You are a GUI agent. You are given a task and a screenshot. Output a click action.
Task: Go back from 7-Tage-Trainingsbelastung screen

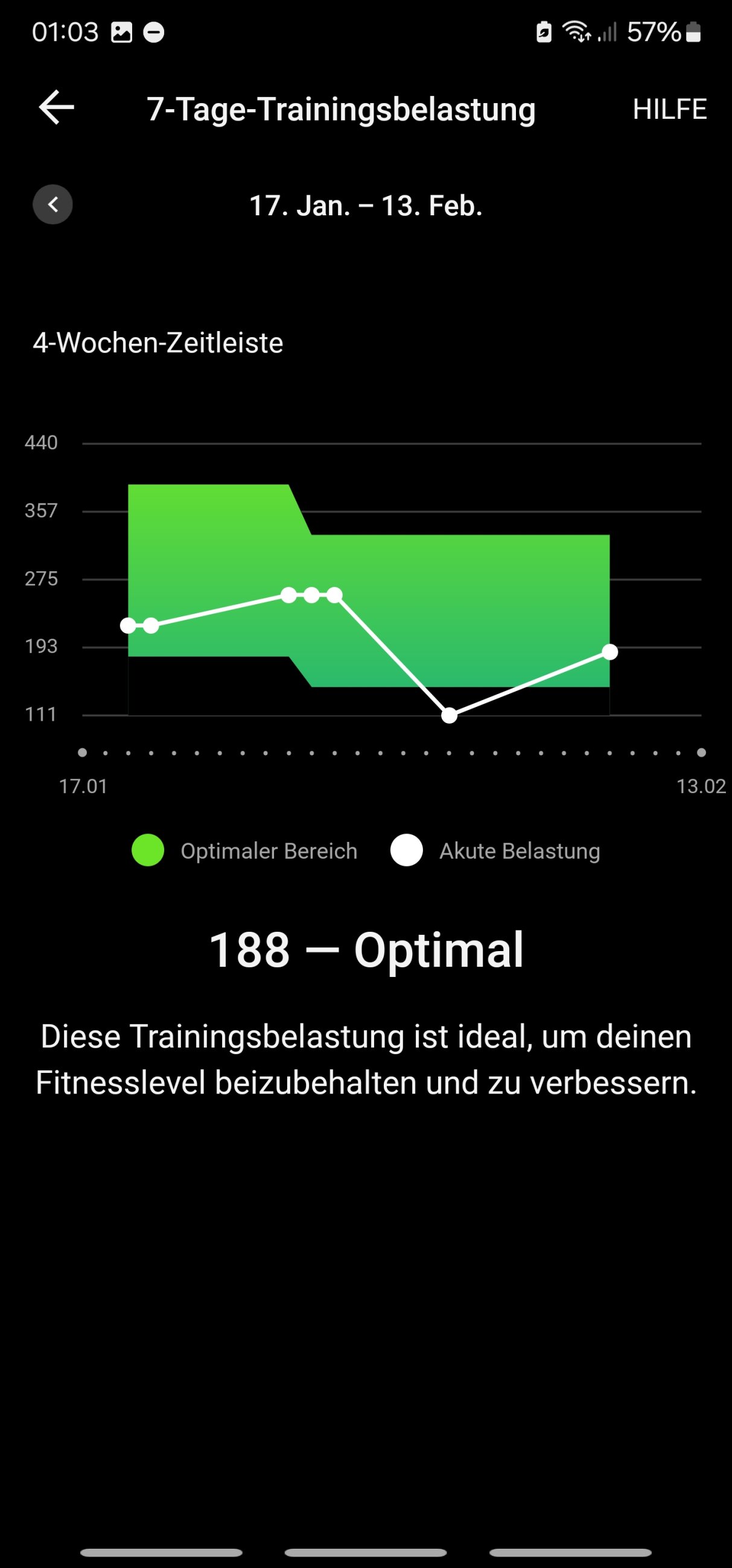coord(56,108)
